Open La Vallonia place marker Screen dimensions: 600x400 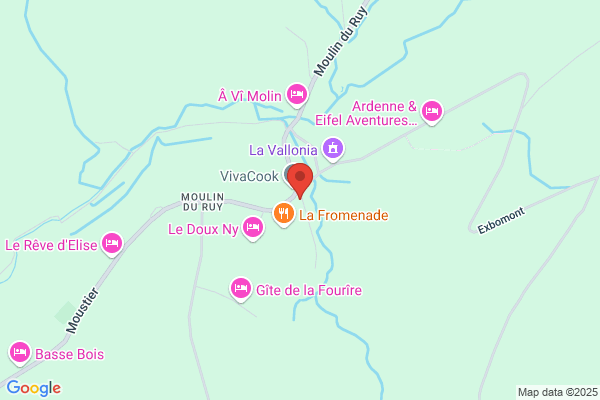click(333, 149)
